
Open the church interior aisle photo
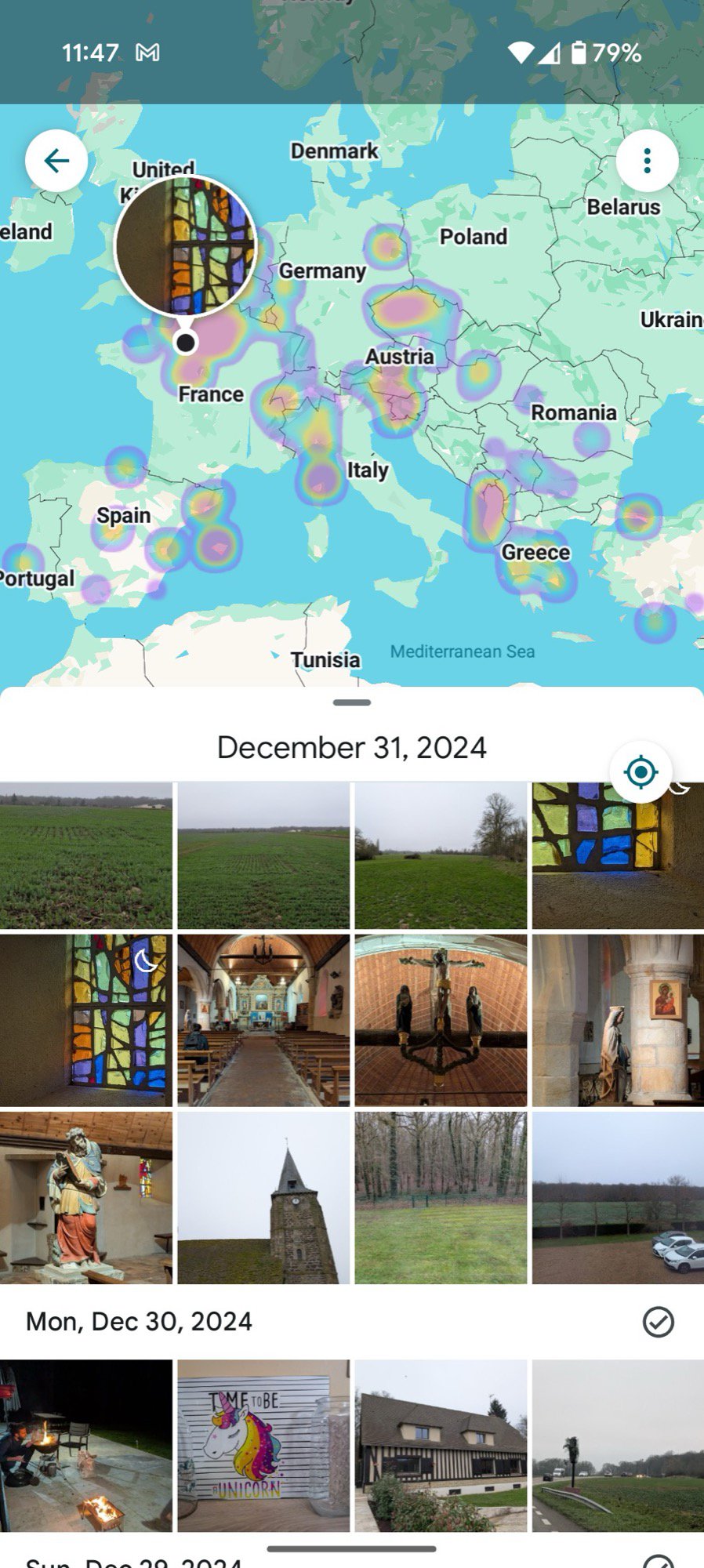pyautogui.click(x=263, y=1020)
